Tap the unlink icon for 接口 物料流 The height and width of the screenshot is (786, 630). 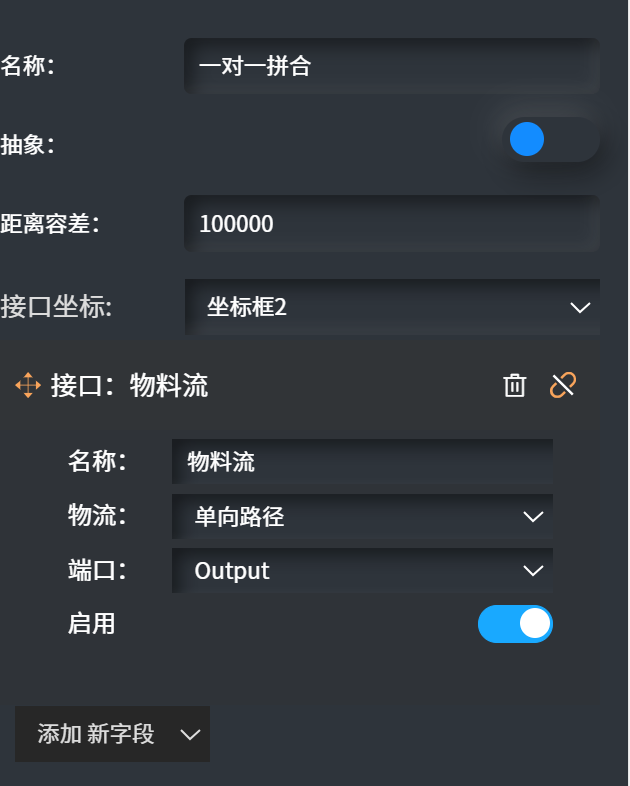(x=563, y=385)
